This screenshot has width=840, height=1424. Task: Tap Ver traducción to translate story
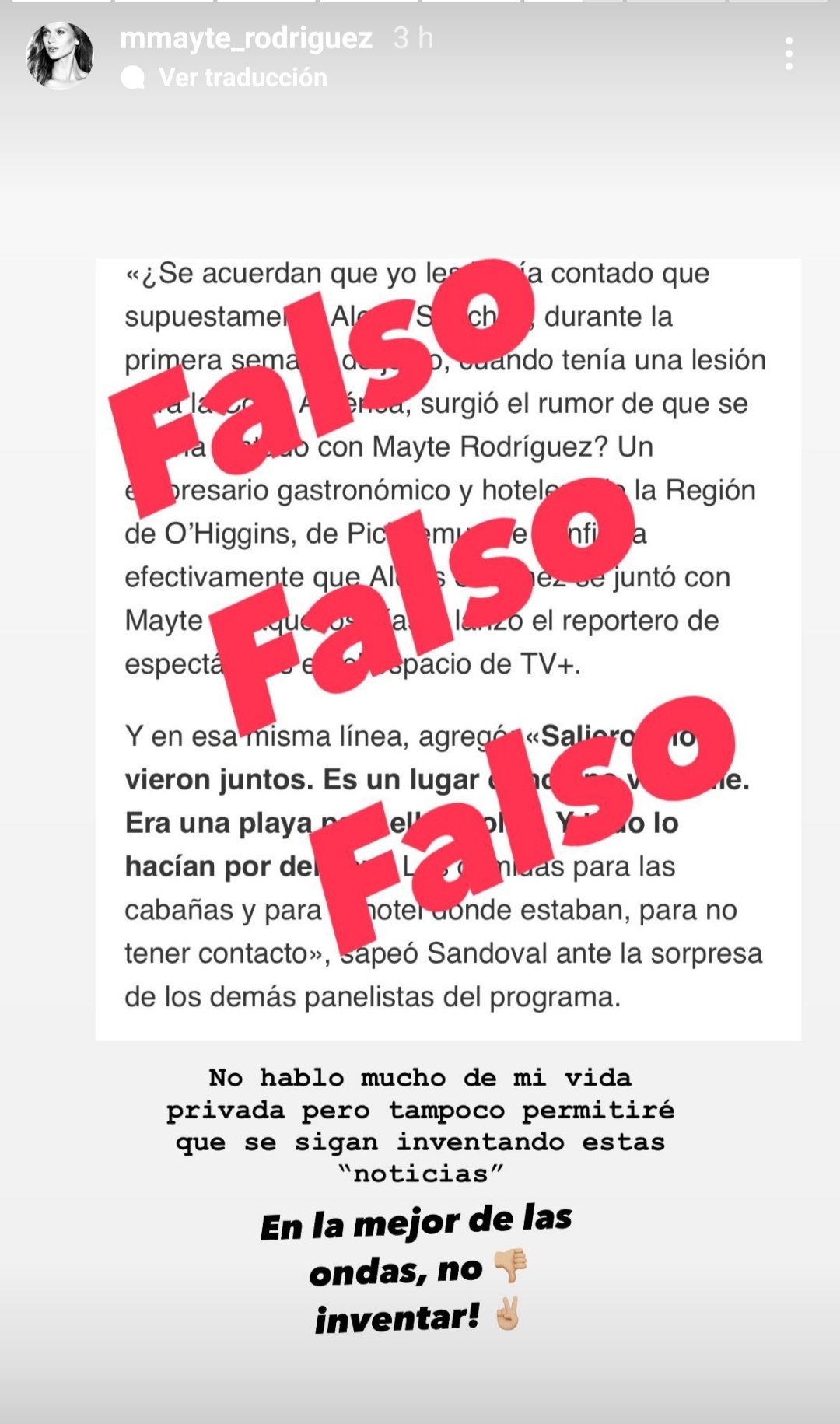(242, 78)
